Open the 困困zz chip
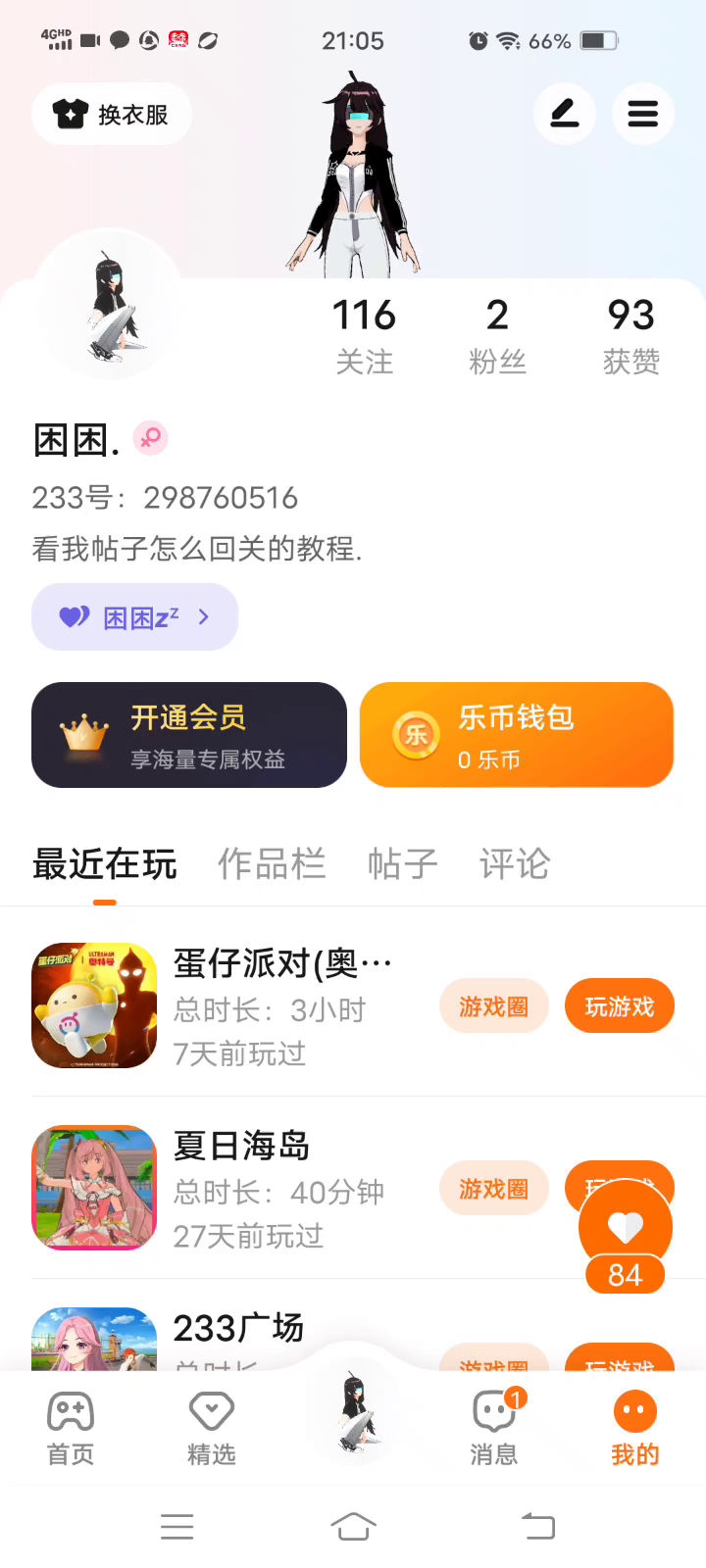 135,617
